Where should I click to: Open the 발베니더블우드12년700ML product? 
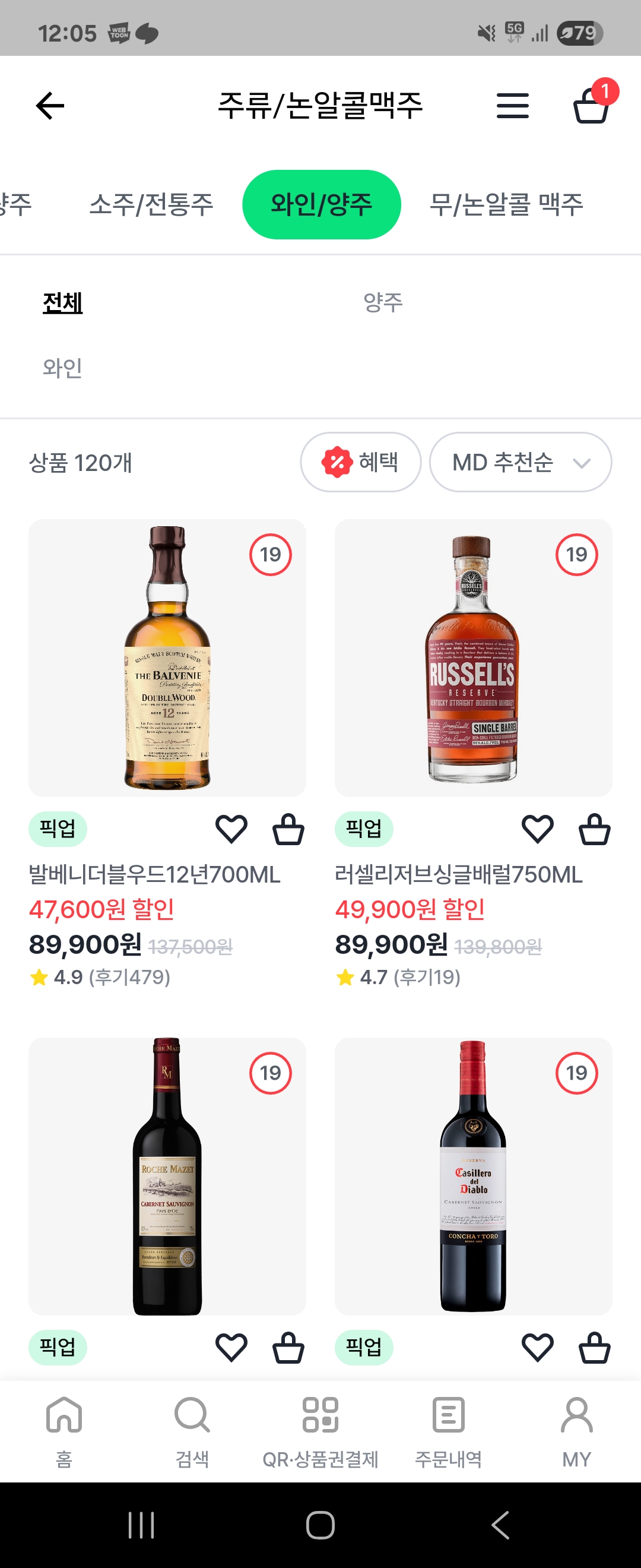(x=167, y=657)
